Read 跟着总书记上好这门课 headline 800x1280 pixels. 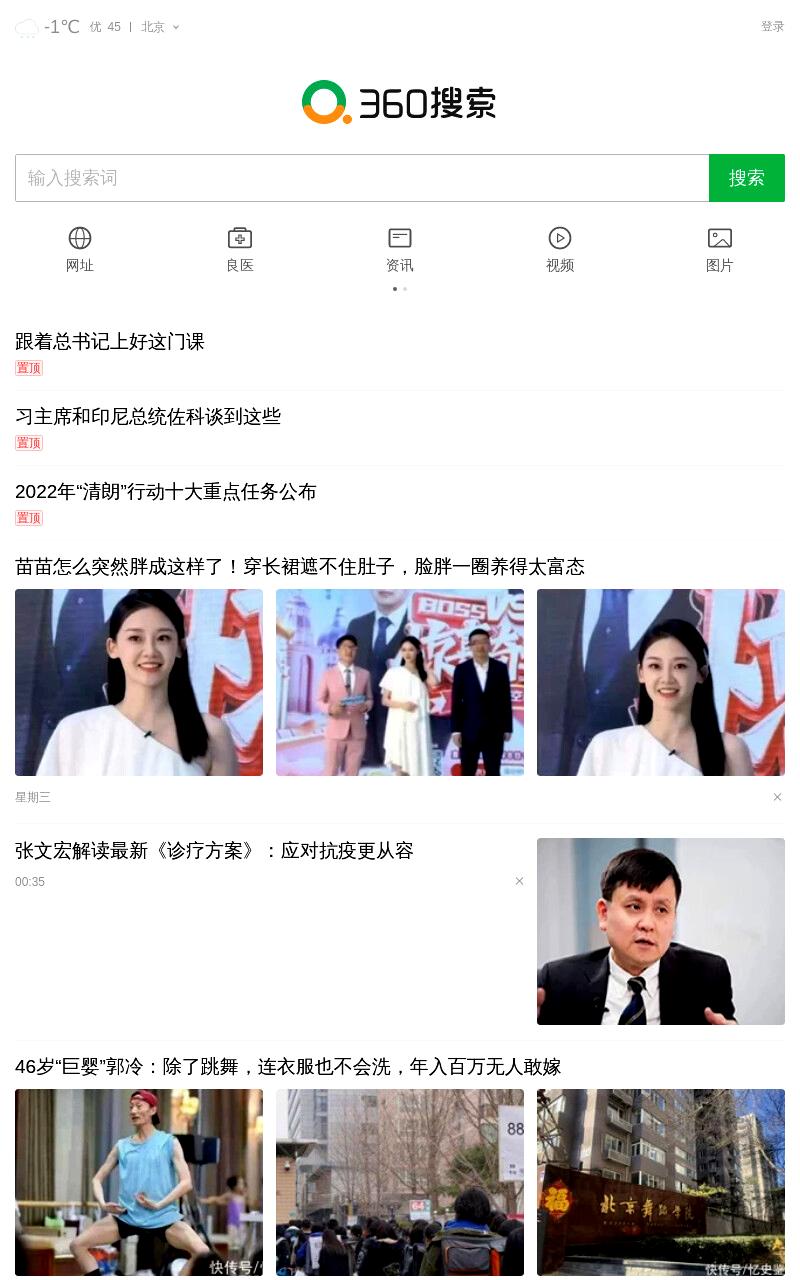click(110, 342)
